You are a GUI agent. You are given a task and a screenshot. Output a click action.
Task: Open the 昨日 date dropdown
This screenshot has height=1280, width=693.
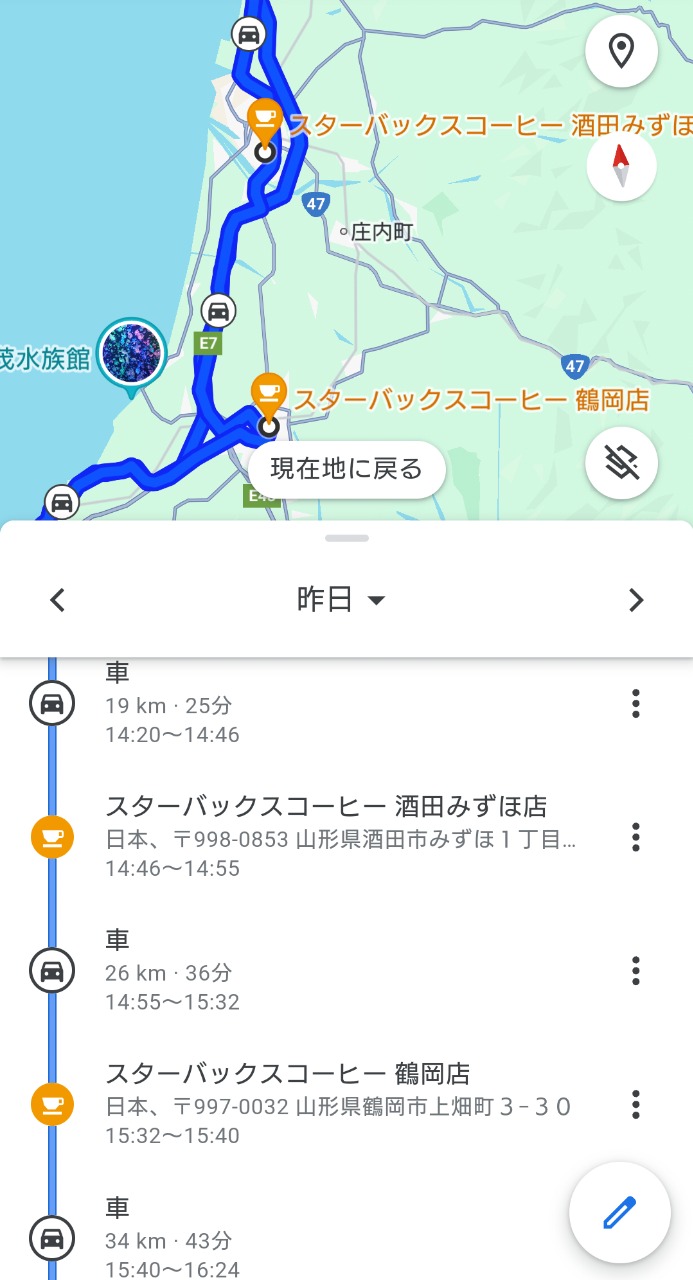pyautogui.click(x=341, y=600)
